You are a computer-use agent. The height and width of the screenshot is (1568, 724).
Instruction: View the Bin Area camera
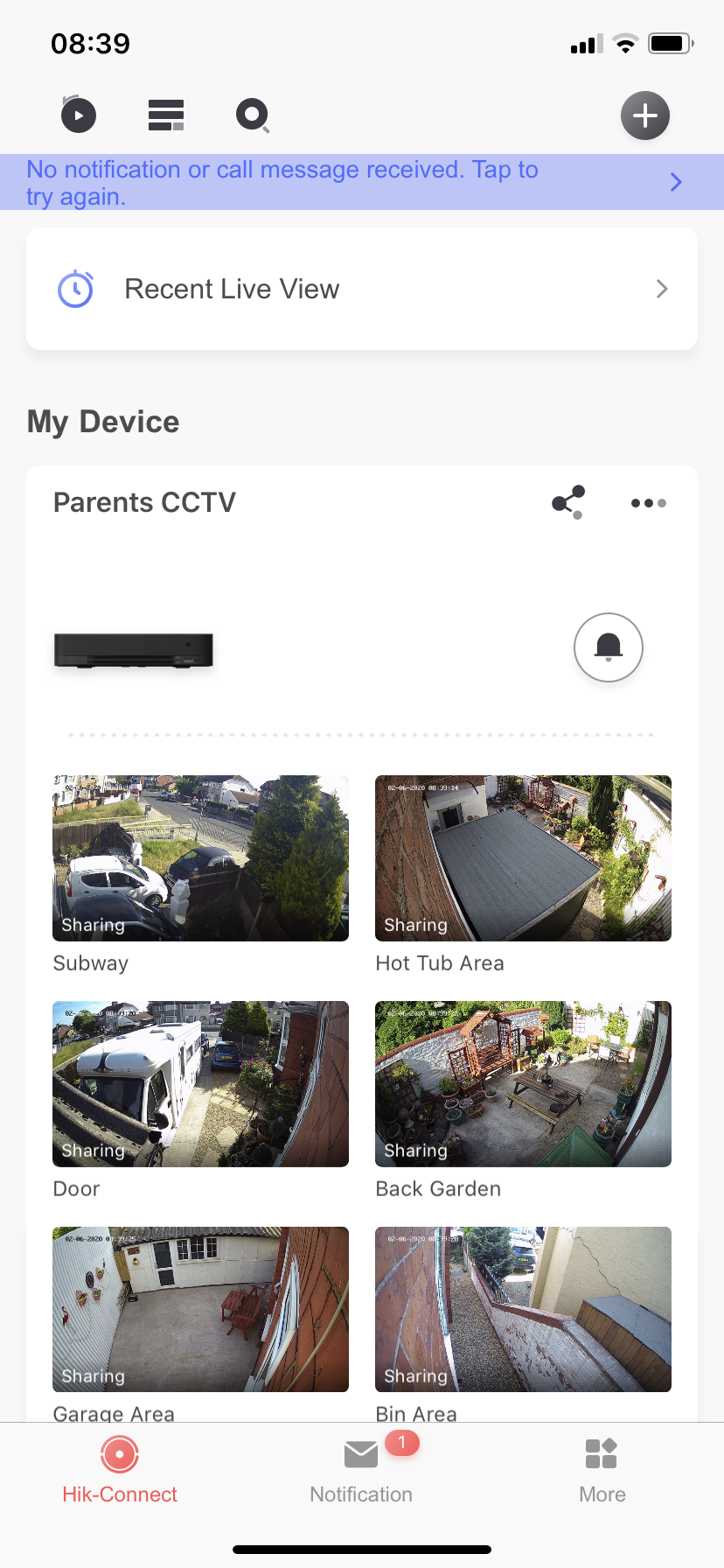tap(523, 1310)
